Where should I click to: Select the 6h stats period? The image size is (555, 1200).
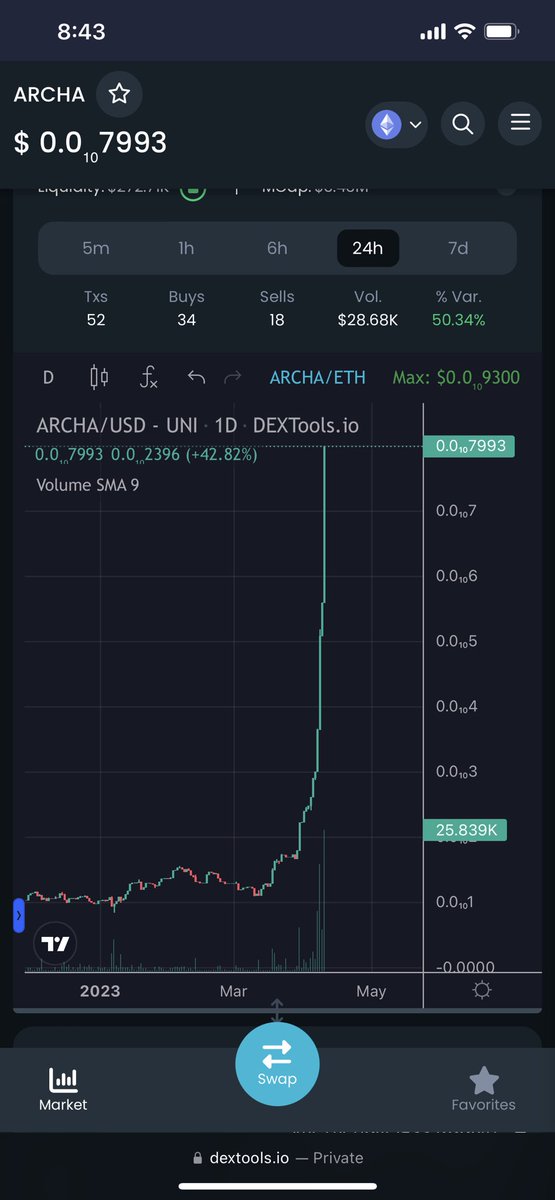pyautogui.click(x=277, y=248)
